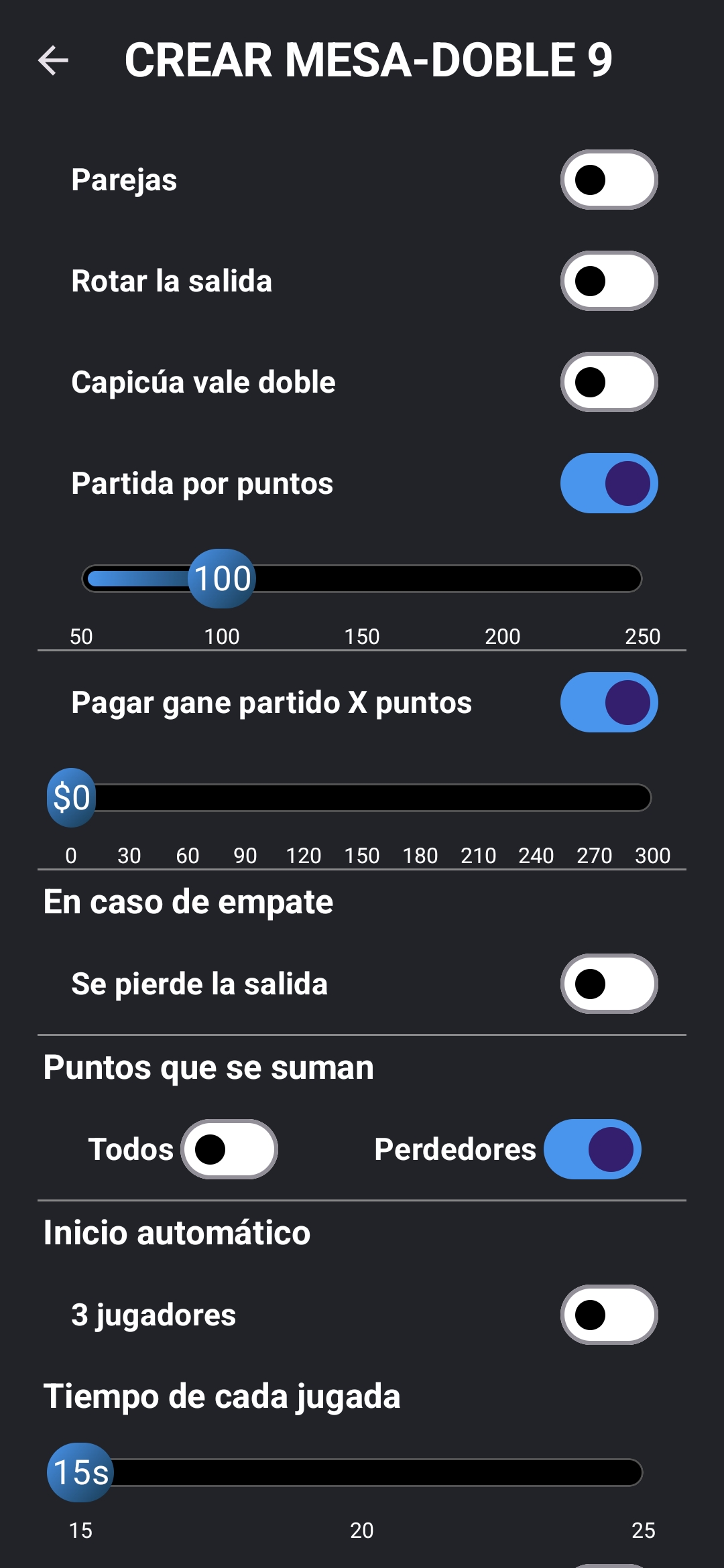Select 150 on the payment scale

coord(362,856)
